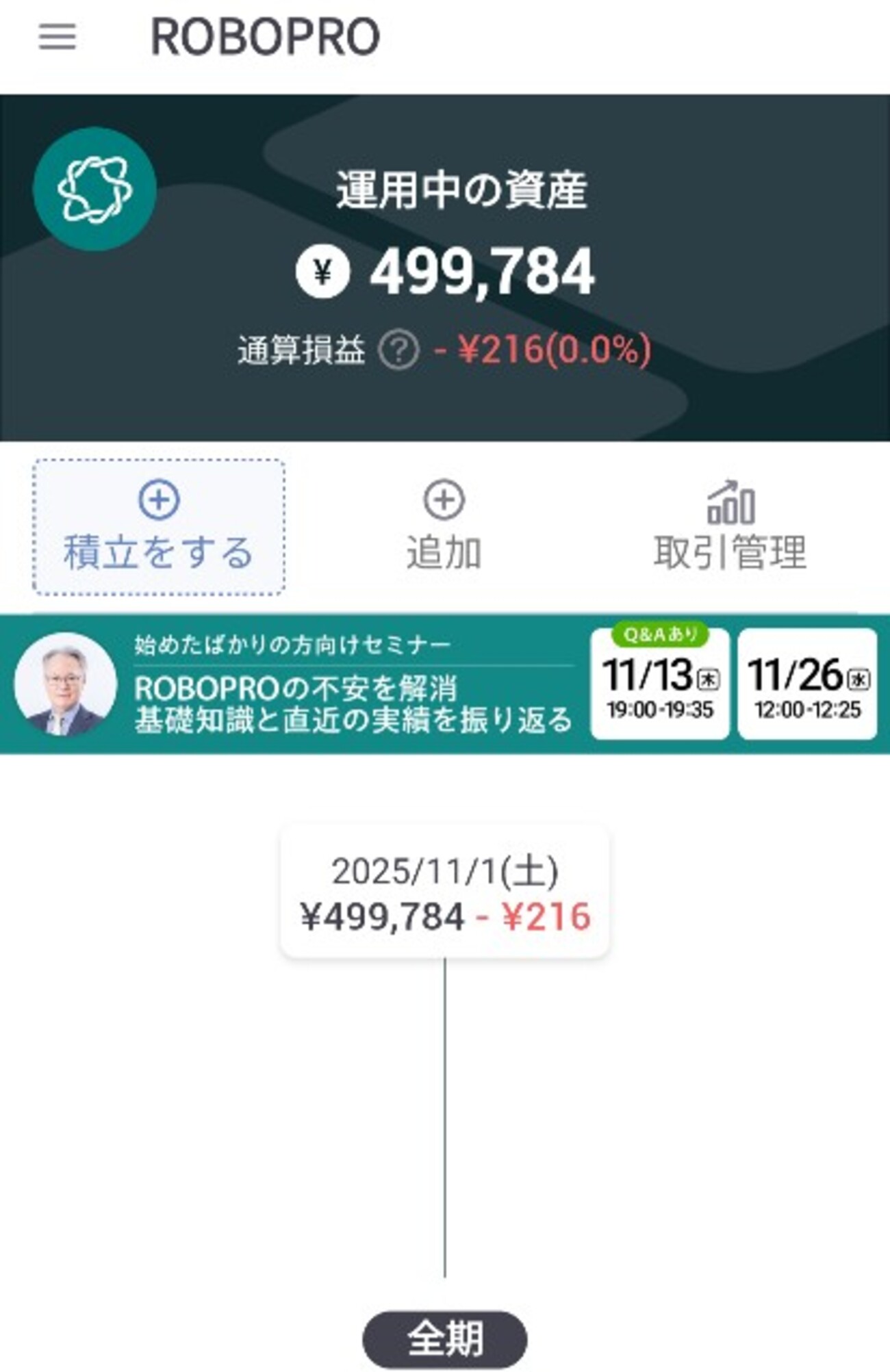
Task: Tap 追加 to add funds
Action: tap(444, 527)
